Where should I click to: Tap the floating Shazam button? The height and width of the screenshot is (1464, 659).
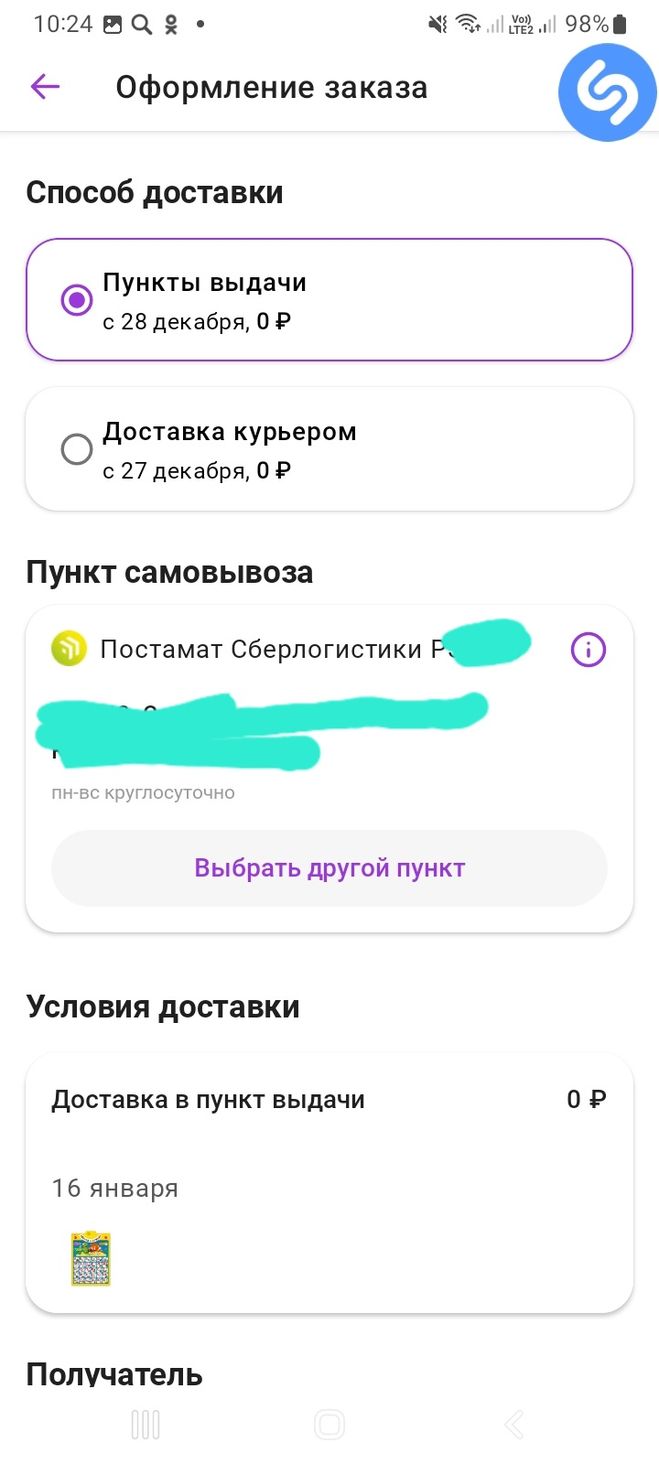[607, 92]
